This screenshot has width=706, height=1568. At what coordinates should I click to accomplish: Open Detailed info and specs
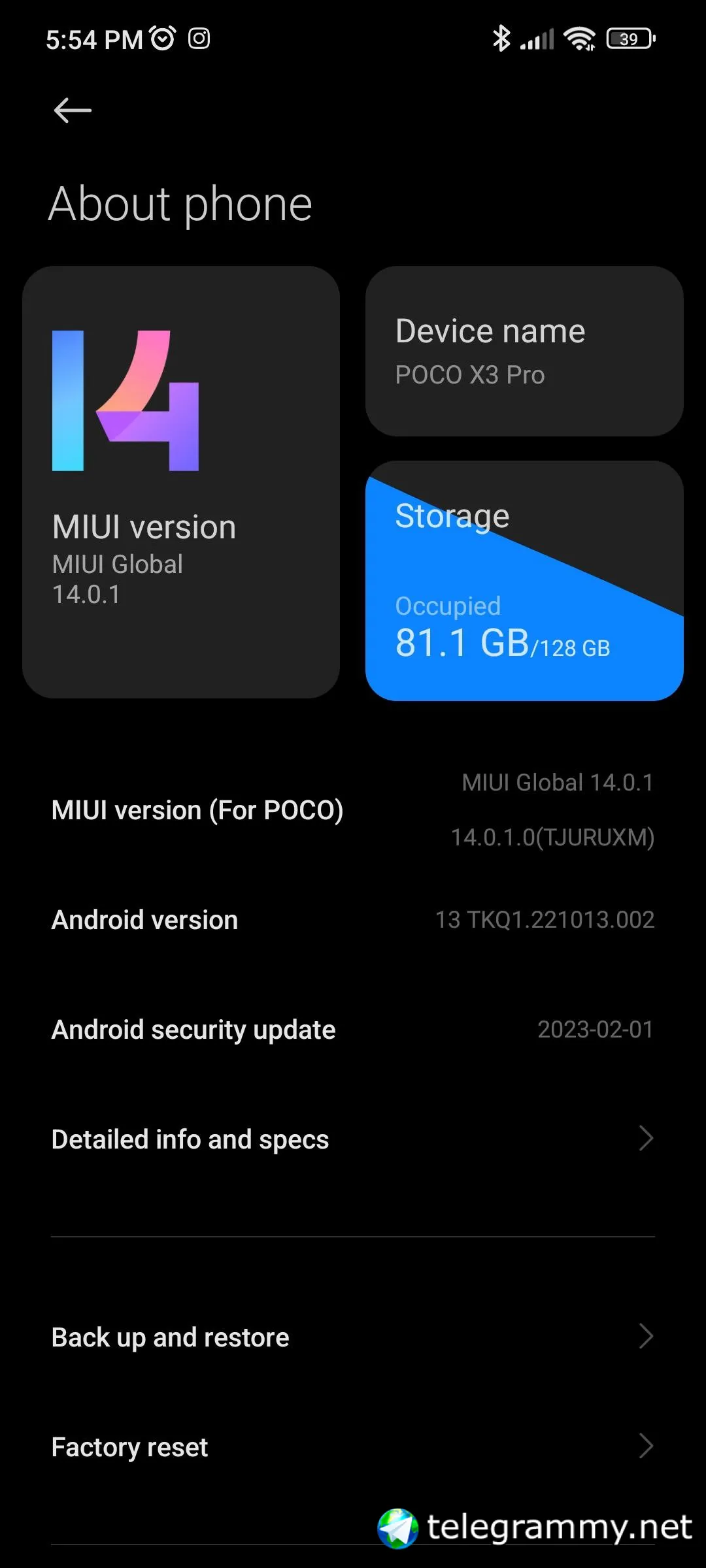[x=353, y=1139]
